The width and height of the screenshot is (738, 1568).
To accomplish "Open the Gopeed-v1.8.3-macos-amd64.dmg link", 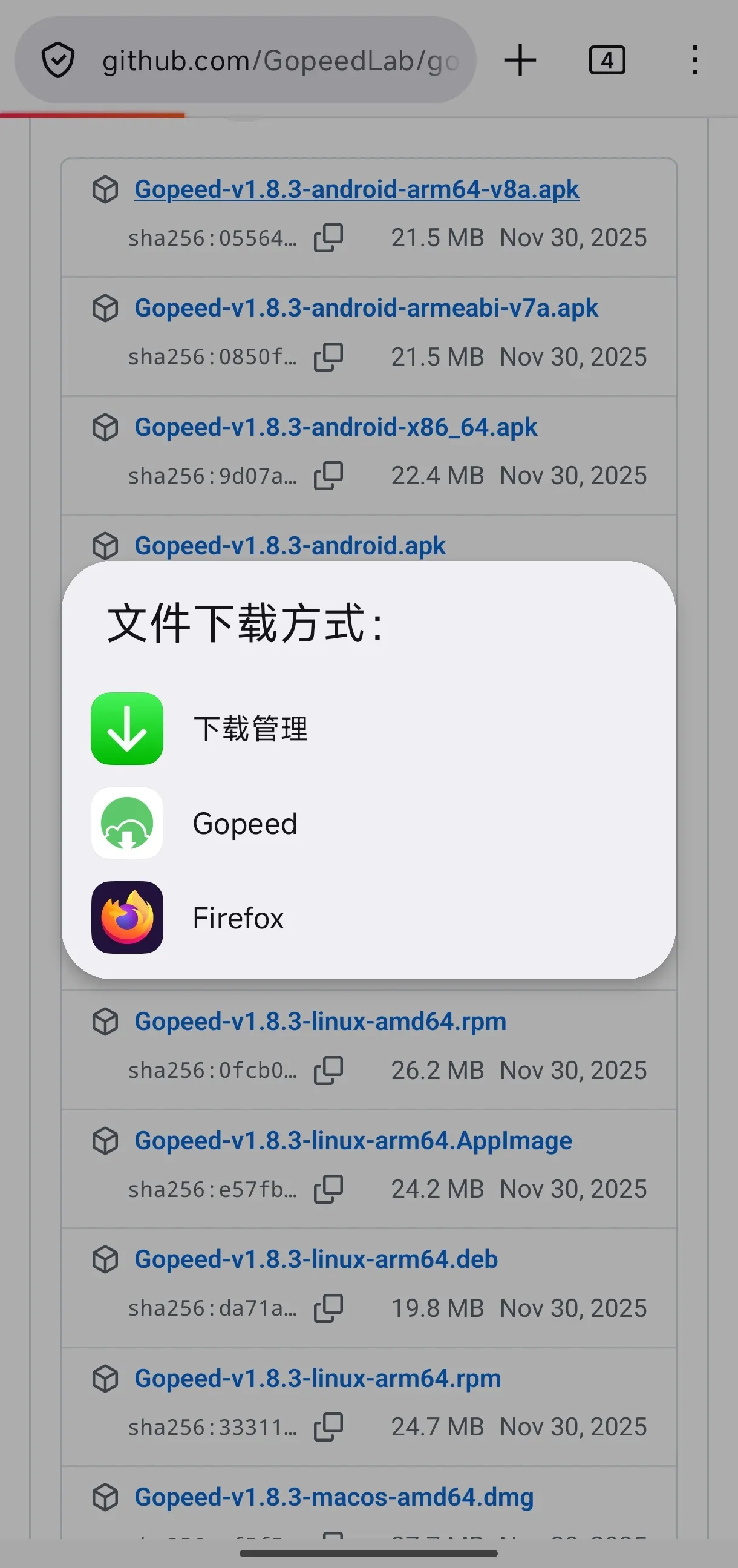I will coord(333,1497).
